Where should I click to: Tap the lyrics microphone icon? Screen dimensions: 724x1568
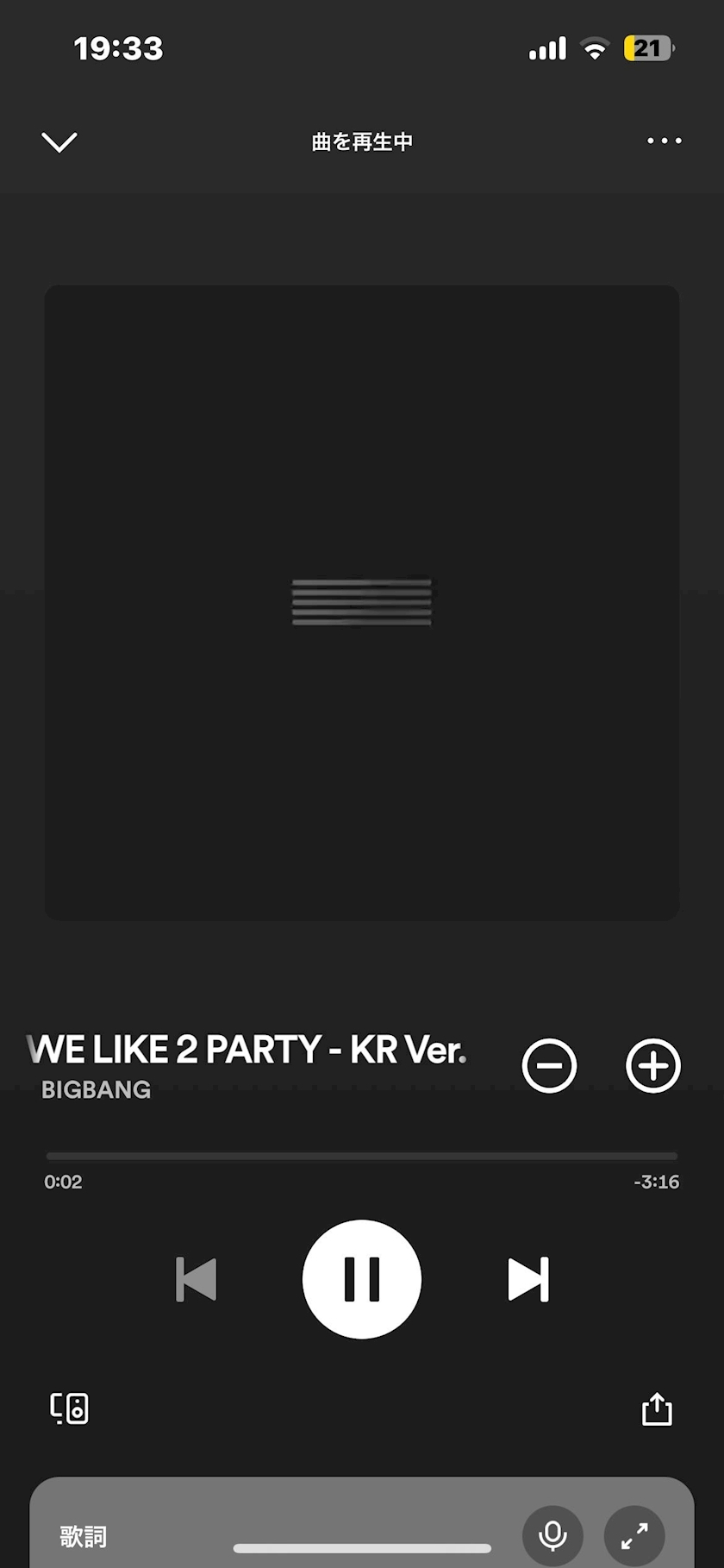tap(552, 1535)
